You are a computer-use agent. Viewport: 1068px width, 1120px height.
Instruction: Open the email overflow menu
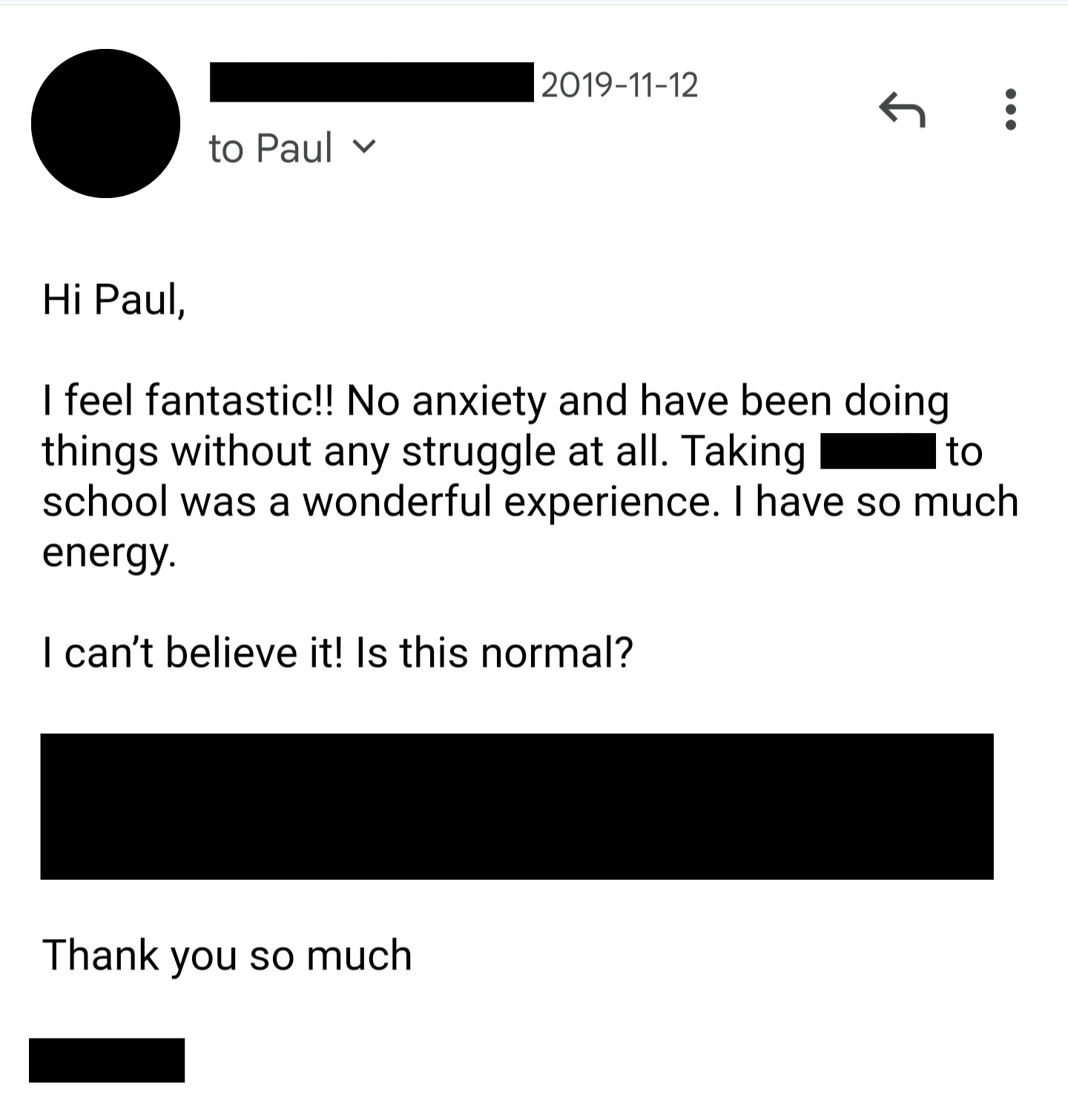(x=1009, y=110)
